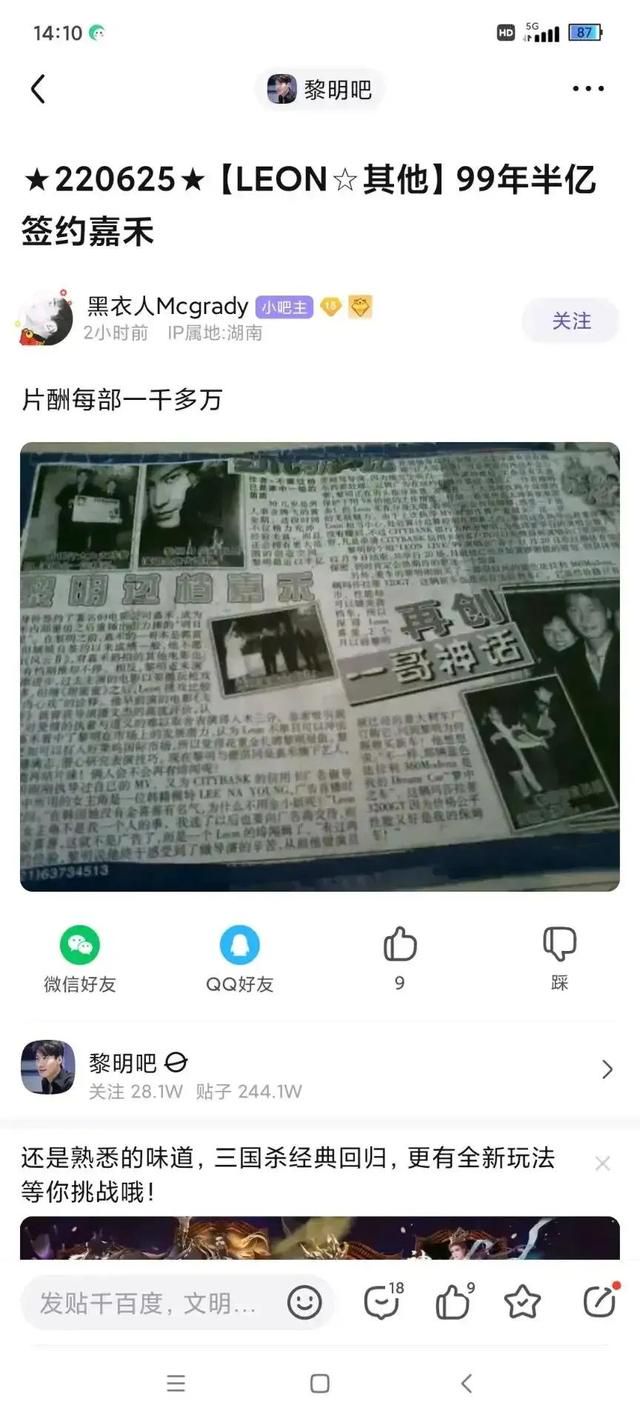Open the emoji picker in the reply bar
This screenshot has height=1422, width=640.
(304, 1302)
